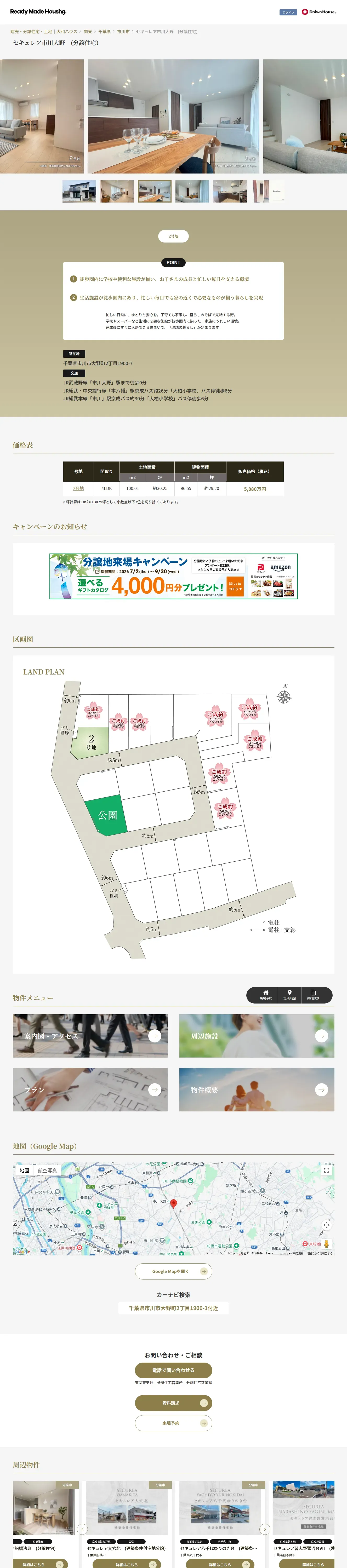This screenshot has width=347, height=1568.
Task: Tap 来場予約 in the floating toolbar
Action: 266,995
